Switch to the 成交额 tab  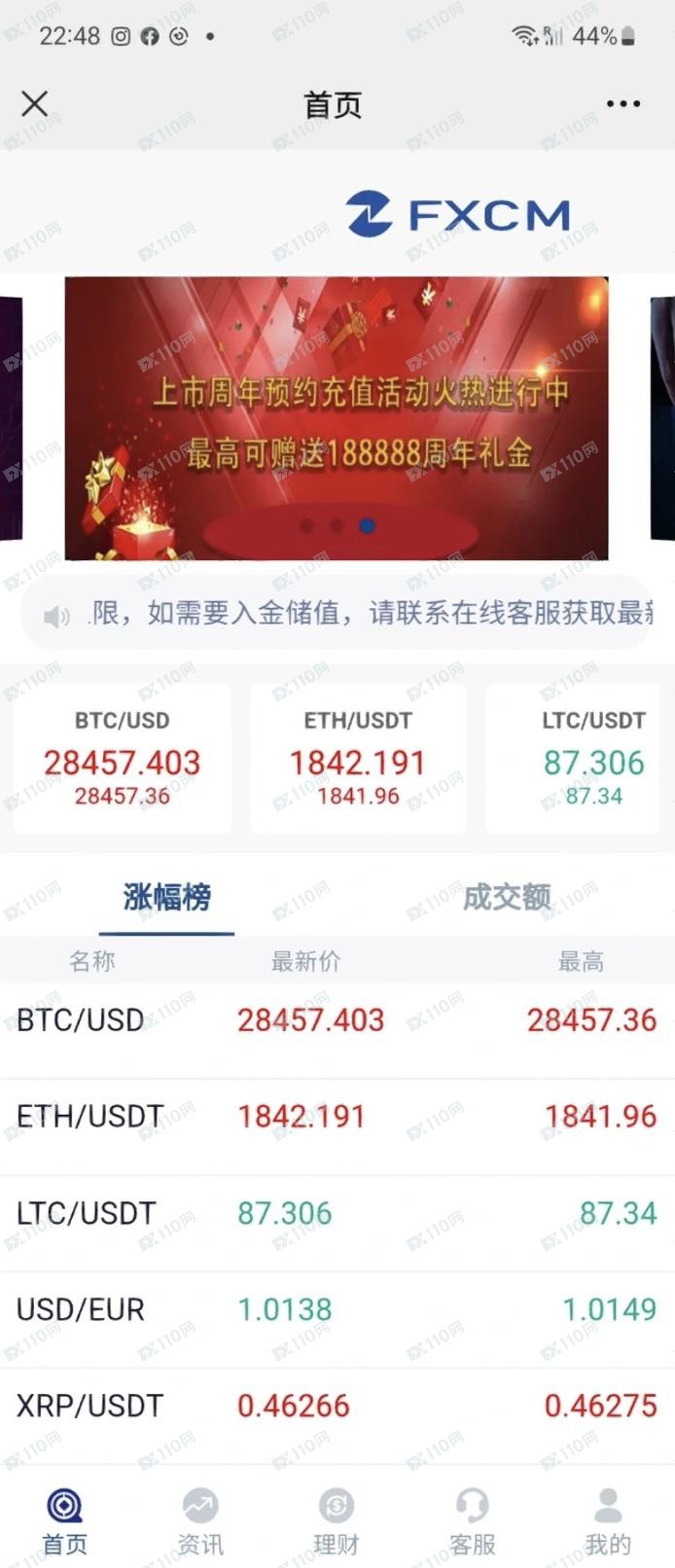click(x=506, y=897)
